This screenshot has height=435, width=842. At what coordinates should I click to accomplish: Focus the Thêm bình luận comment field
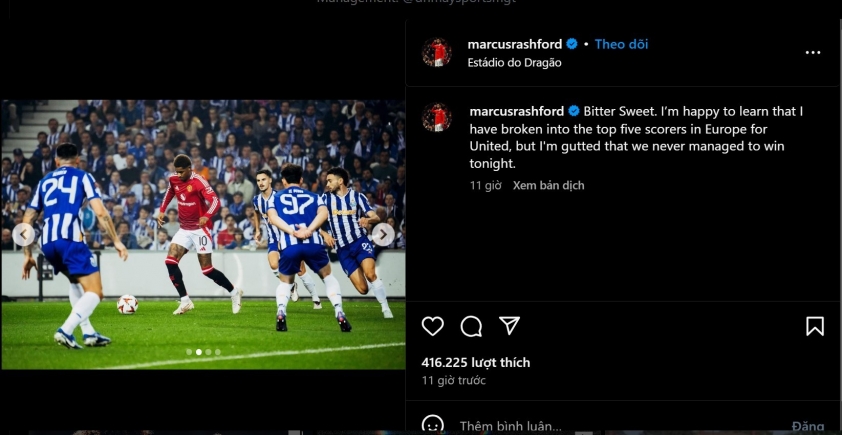(600, 425)
